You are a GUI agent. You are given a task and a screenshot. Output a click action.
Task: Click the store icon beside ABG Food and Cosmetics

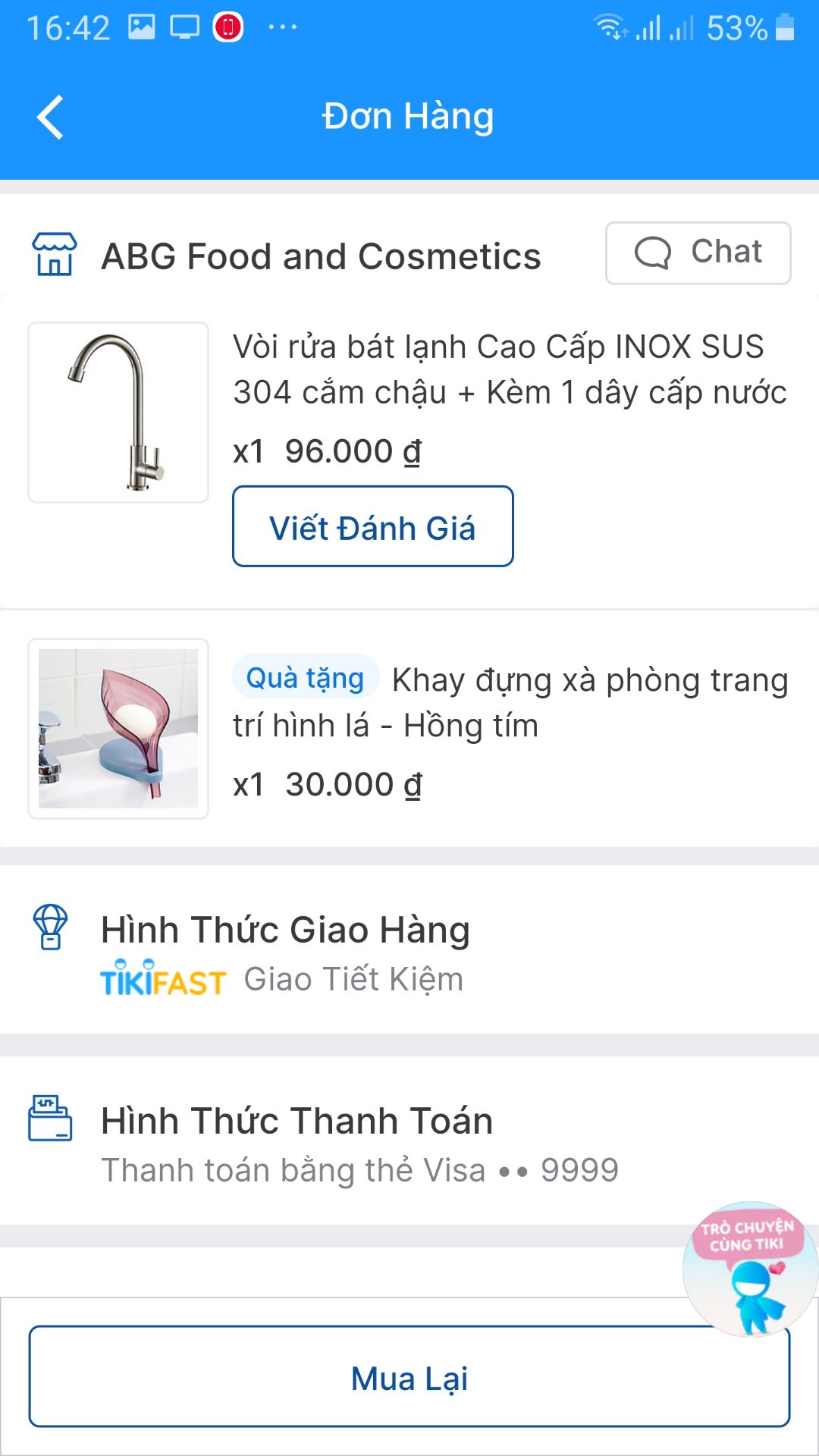pyautogui.click(x=53, y=255)
